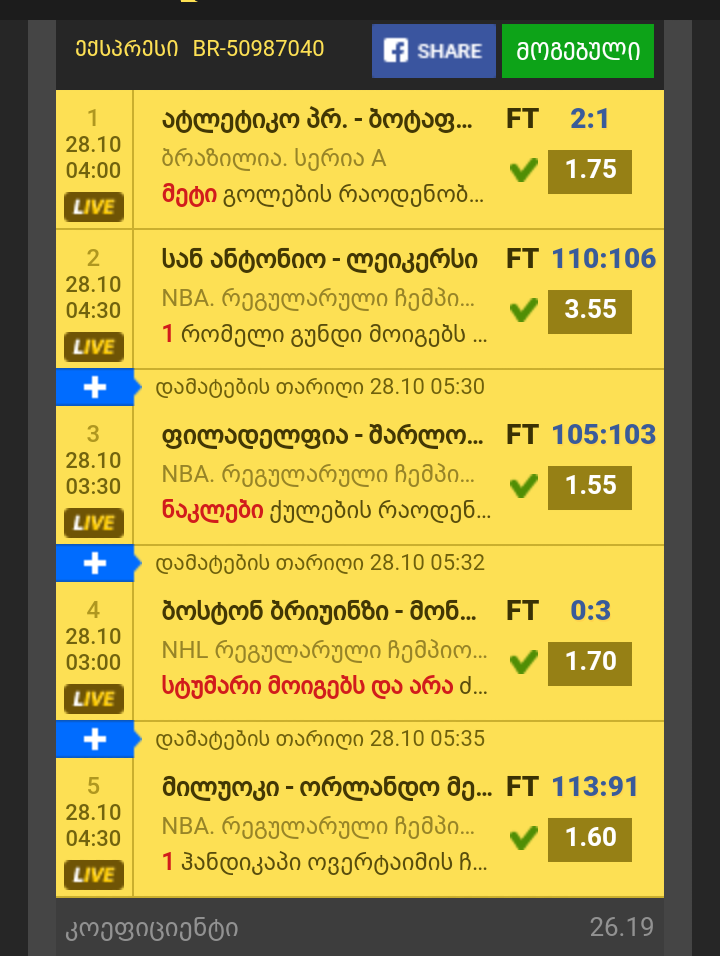
Task: Expand details added at 28.10 05:30
Action: pos(95,386)
